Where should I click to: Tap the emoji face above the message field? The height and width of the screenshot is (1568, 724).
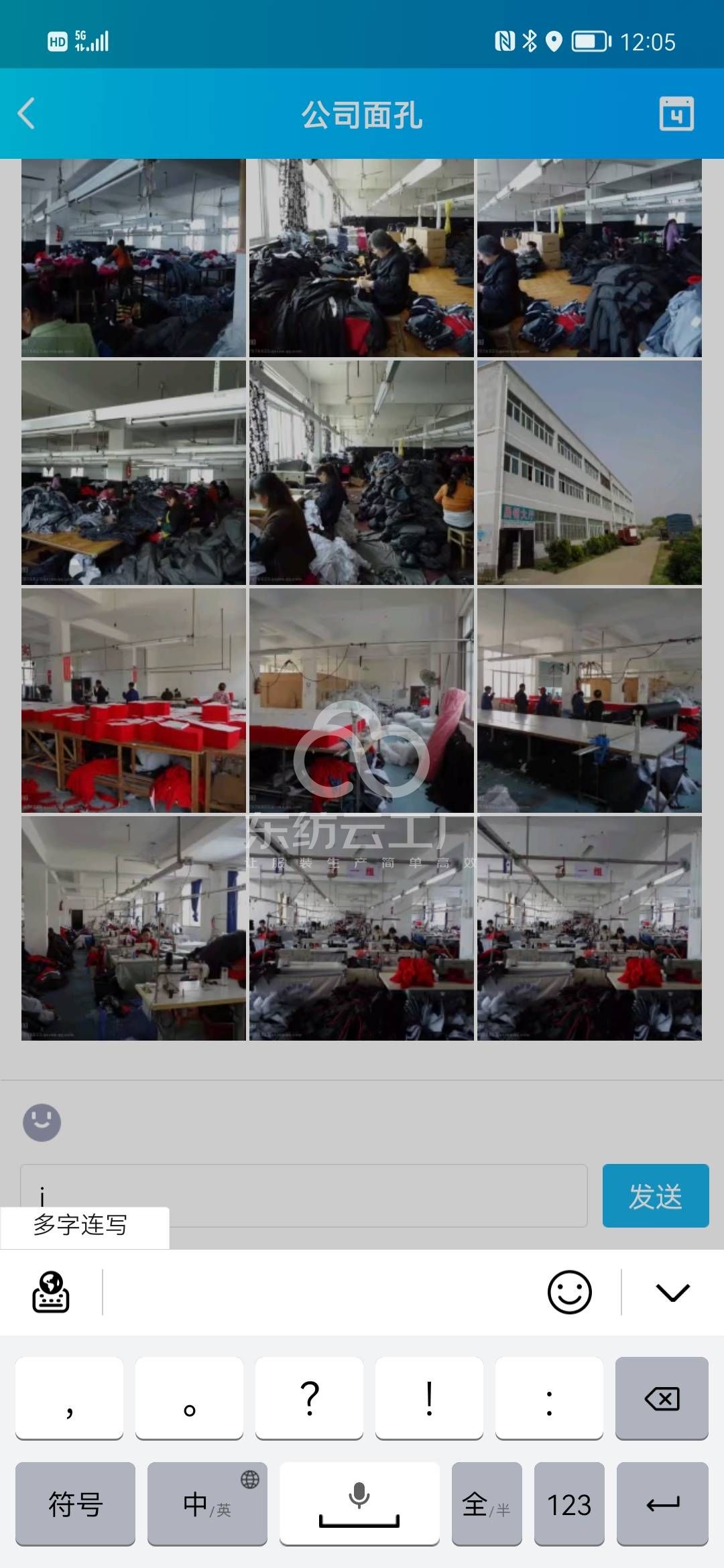42,1122
